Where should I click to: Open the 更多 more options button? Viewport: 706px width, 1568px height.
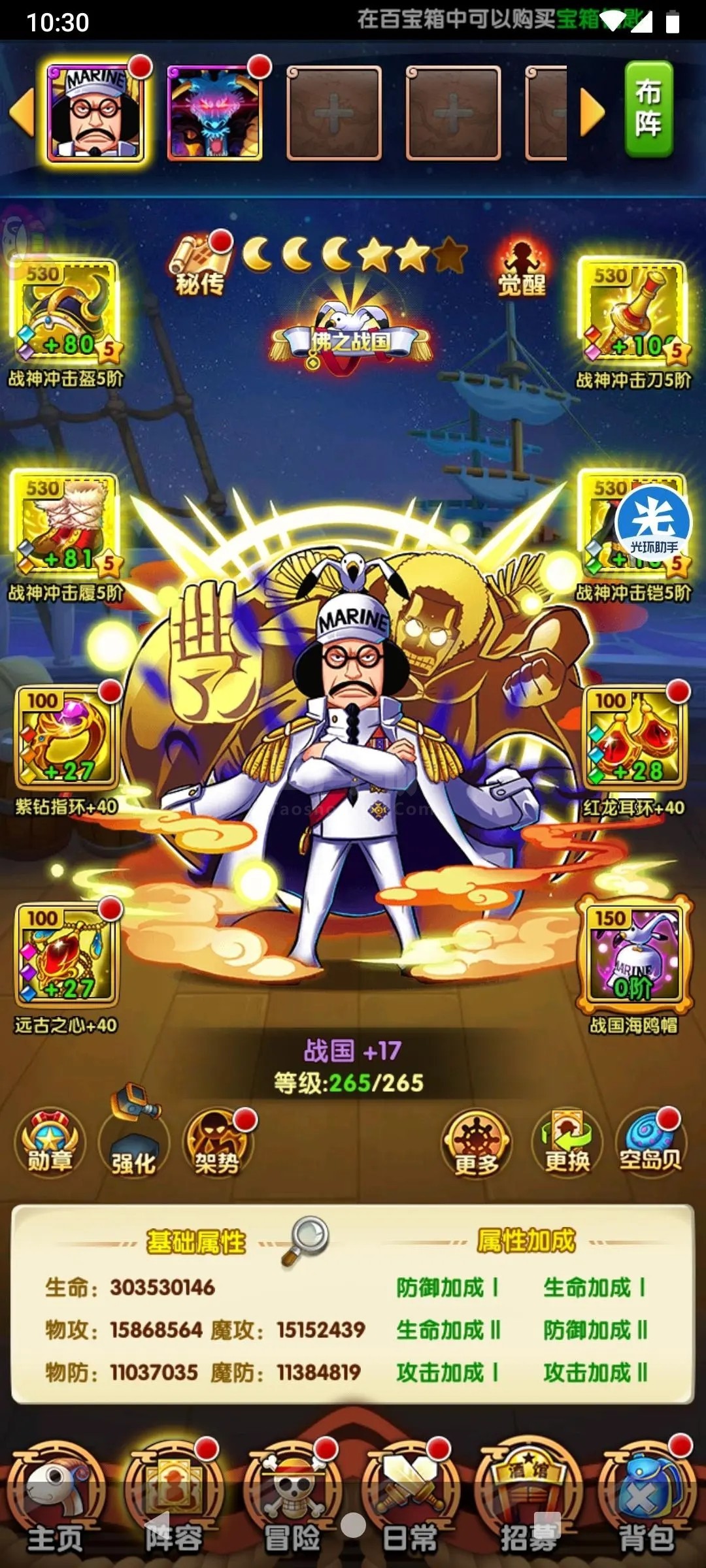pos(477,1145)
